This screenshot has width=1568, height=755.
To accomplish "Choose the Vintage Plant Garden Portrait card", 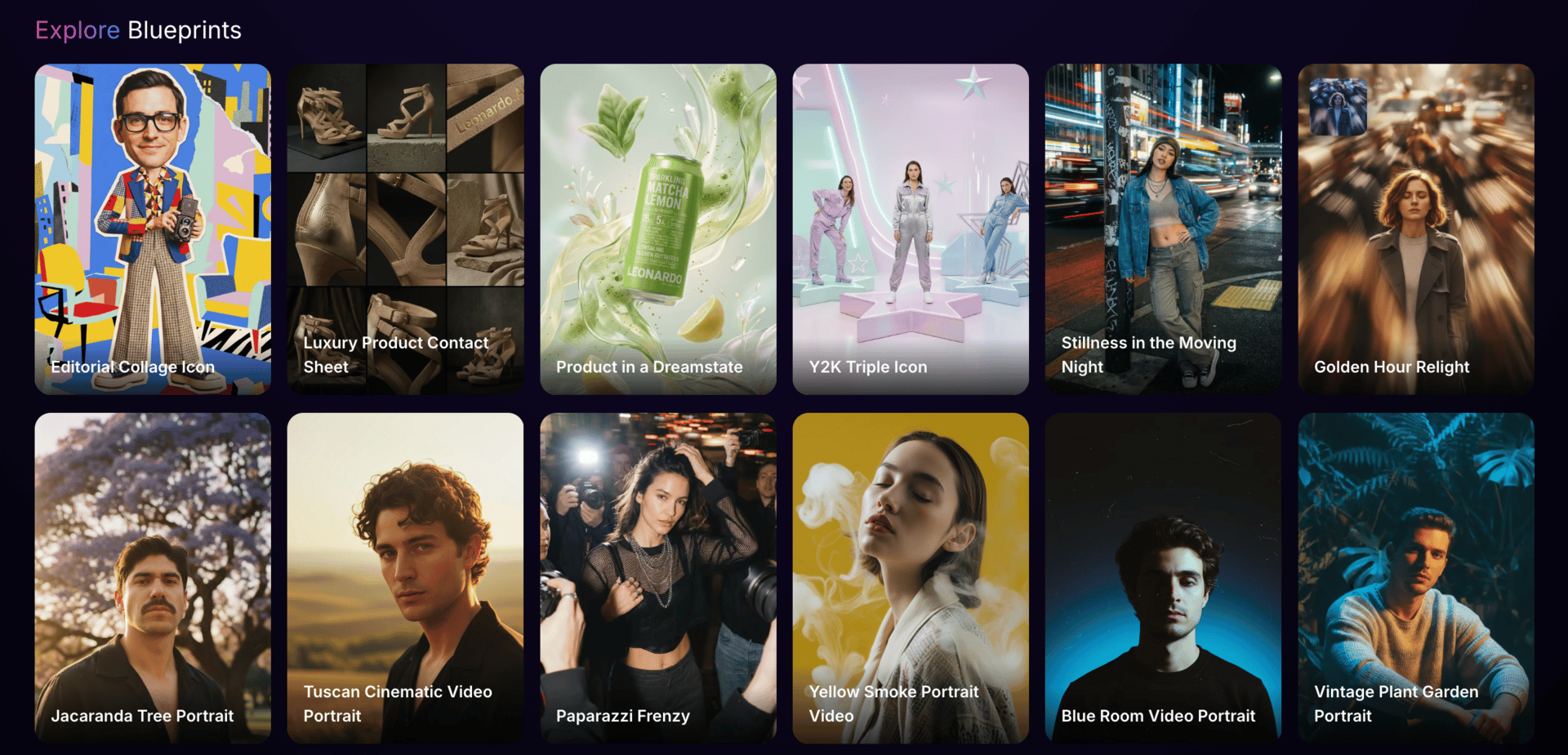I will pyautogui.click(x=1415, y=578).
